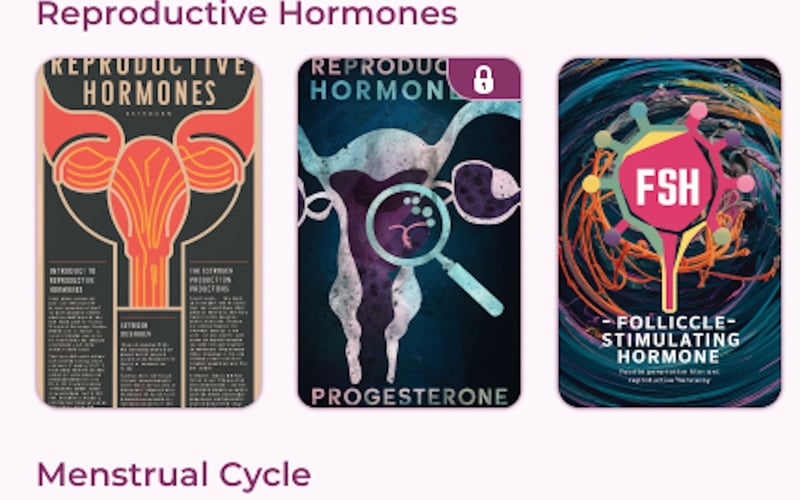Open the Follicle Stimulating Hormone card
The width and height of the screenshot is (800, 500).
669,232
